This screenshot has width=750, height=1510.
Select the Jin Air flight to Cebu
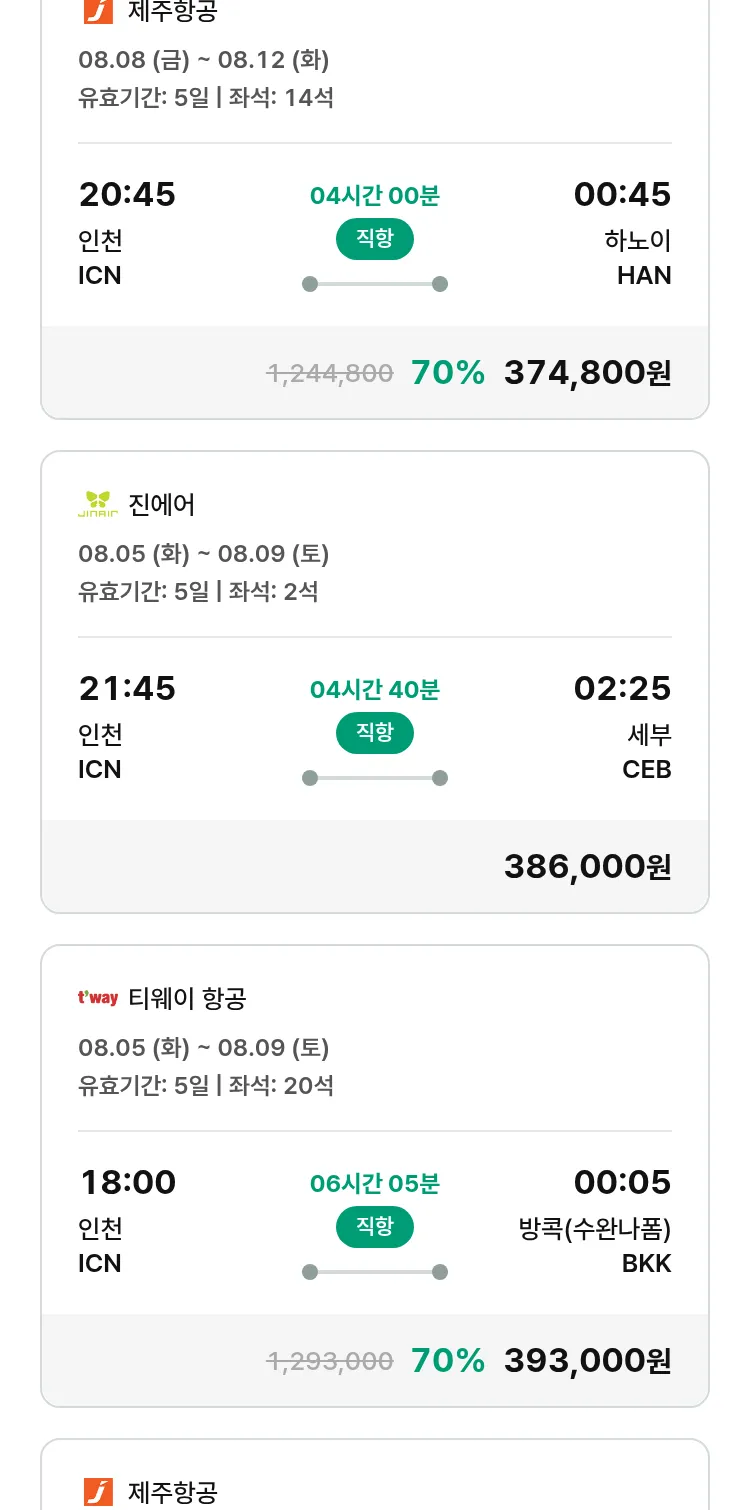pyautogui.click(x=375, y=682)
